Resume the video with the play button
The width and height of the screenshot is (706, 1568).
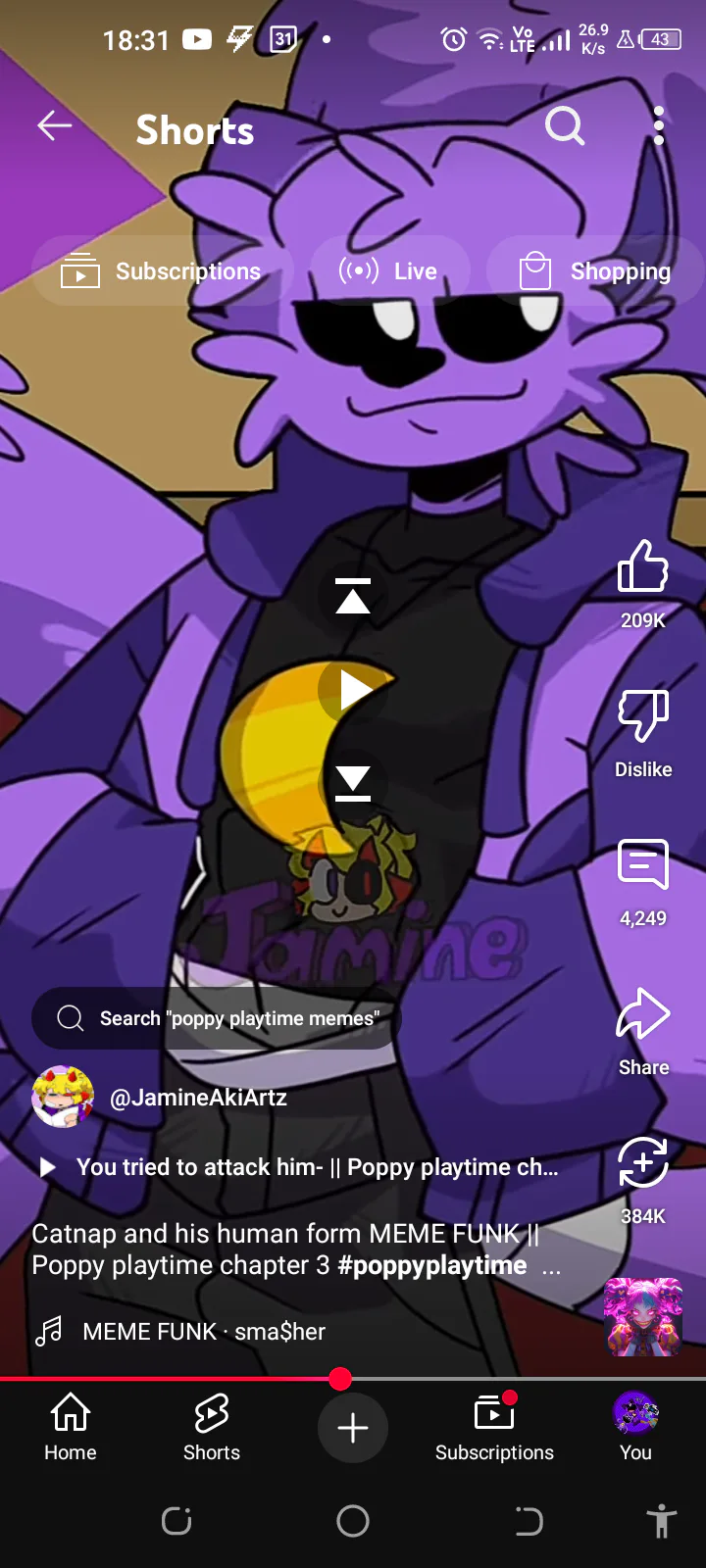click(353, 690)
